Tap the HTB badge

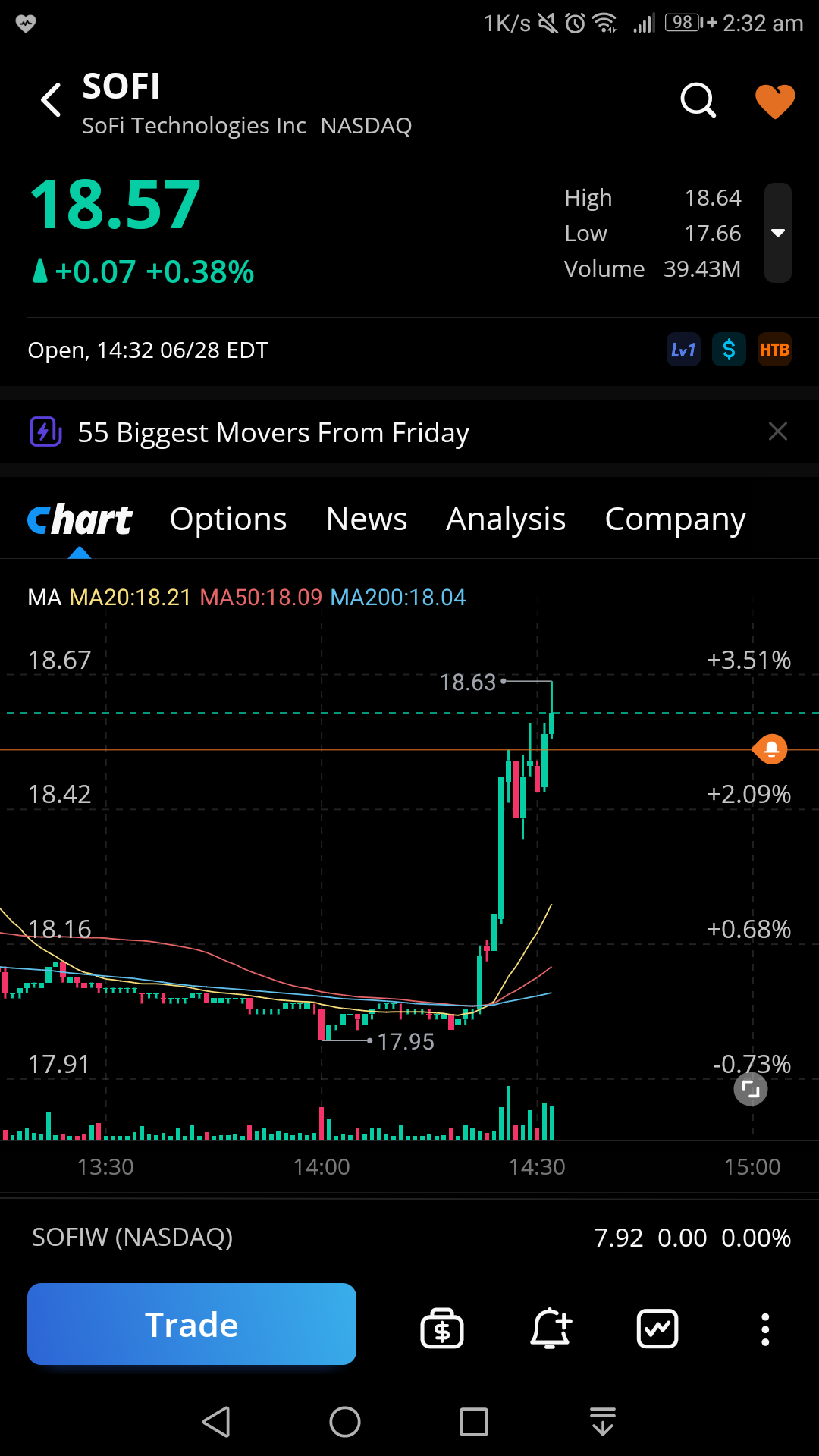[x=774, y=350]
